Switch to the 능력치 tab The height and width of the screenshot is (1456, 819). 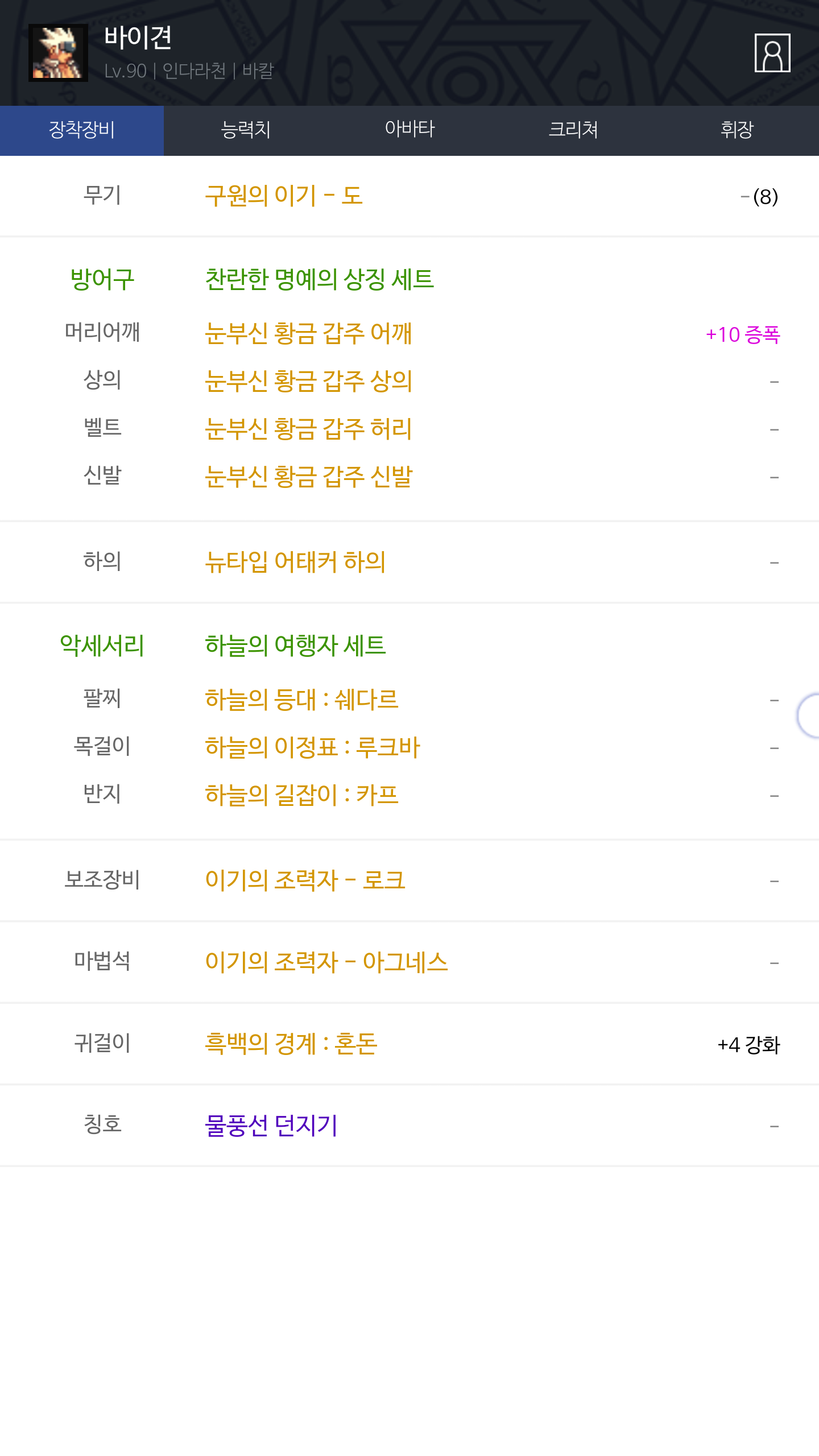246,130
